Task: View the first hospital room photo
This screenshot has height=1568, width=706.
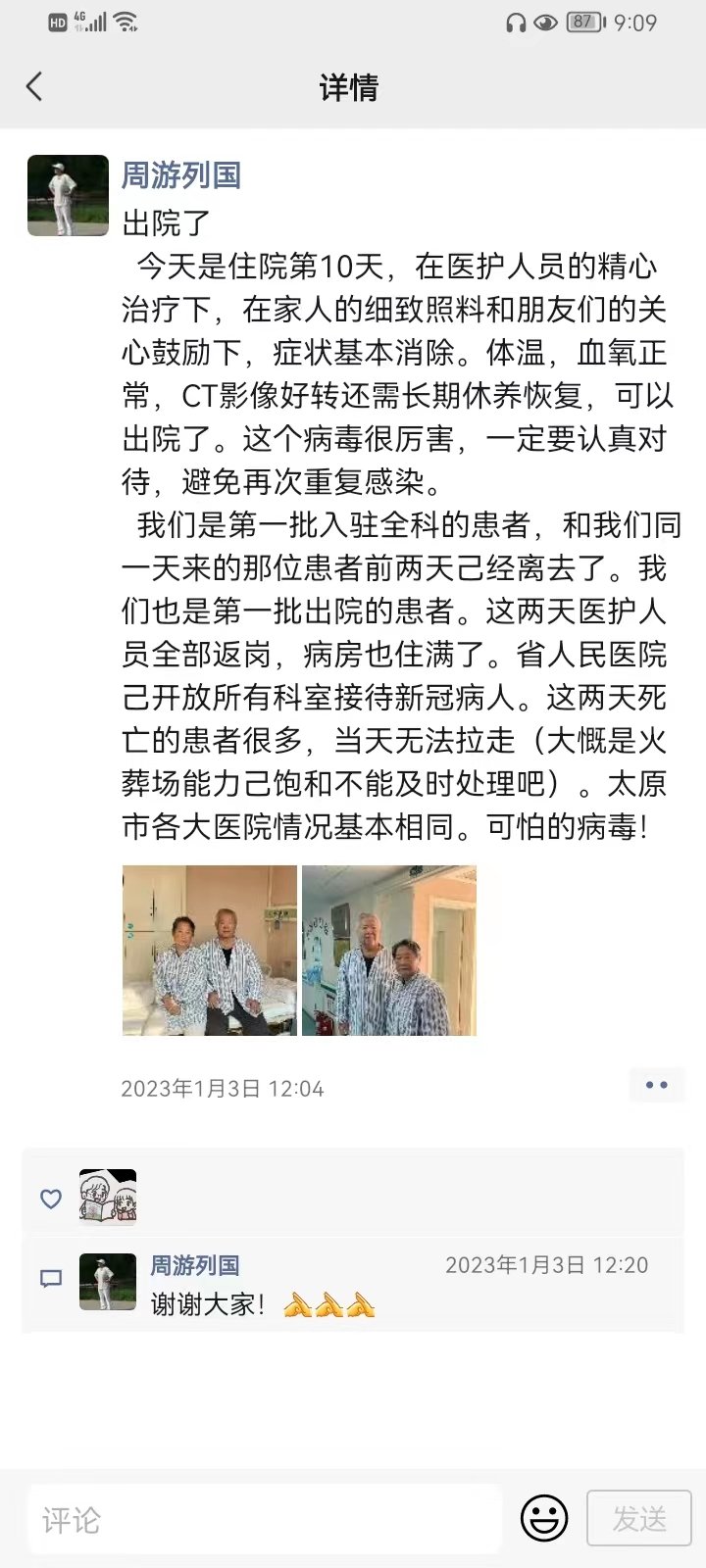Action: point(209,951)
